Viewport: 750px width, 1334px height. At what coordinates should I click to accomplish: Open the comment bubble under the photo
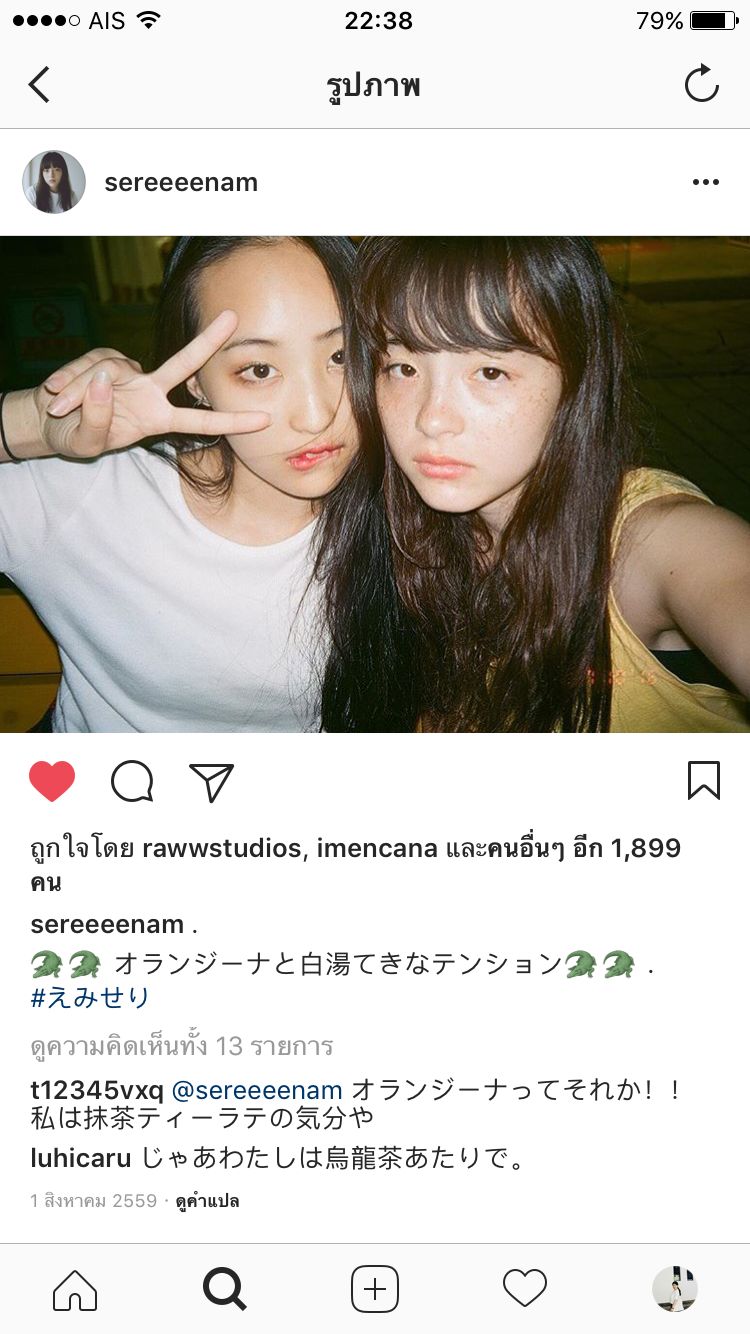point(132,781)
